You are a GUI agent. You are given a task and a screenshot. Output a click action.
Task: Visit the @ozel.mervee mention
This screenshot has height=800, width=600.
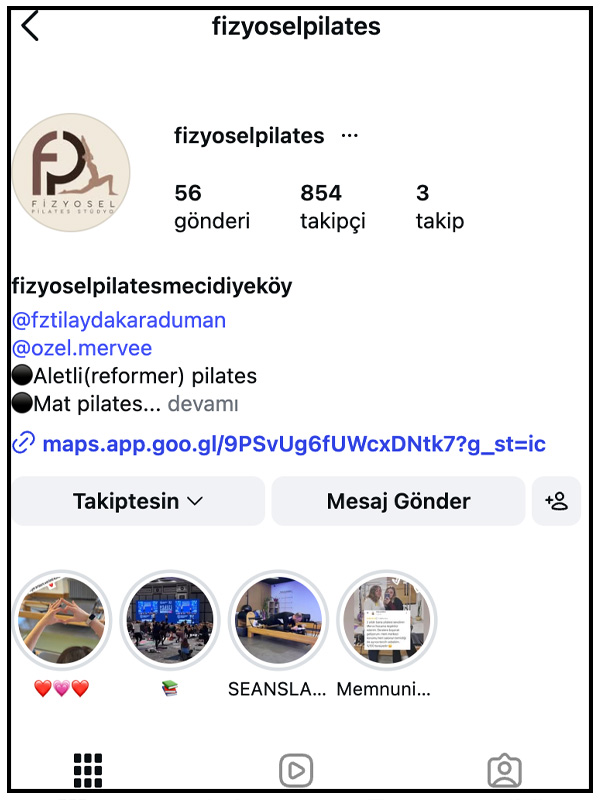point(82,348)
